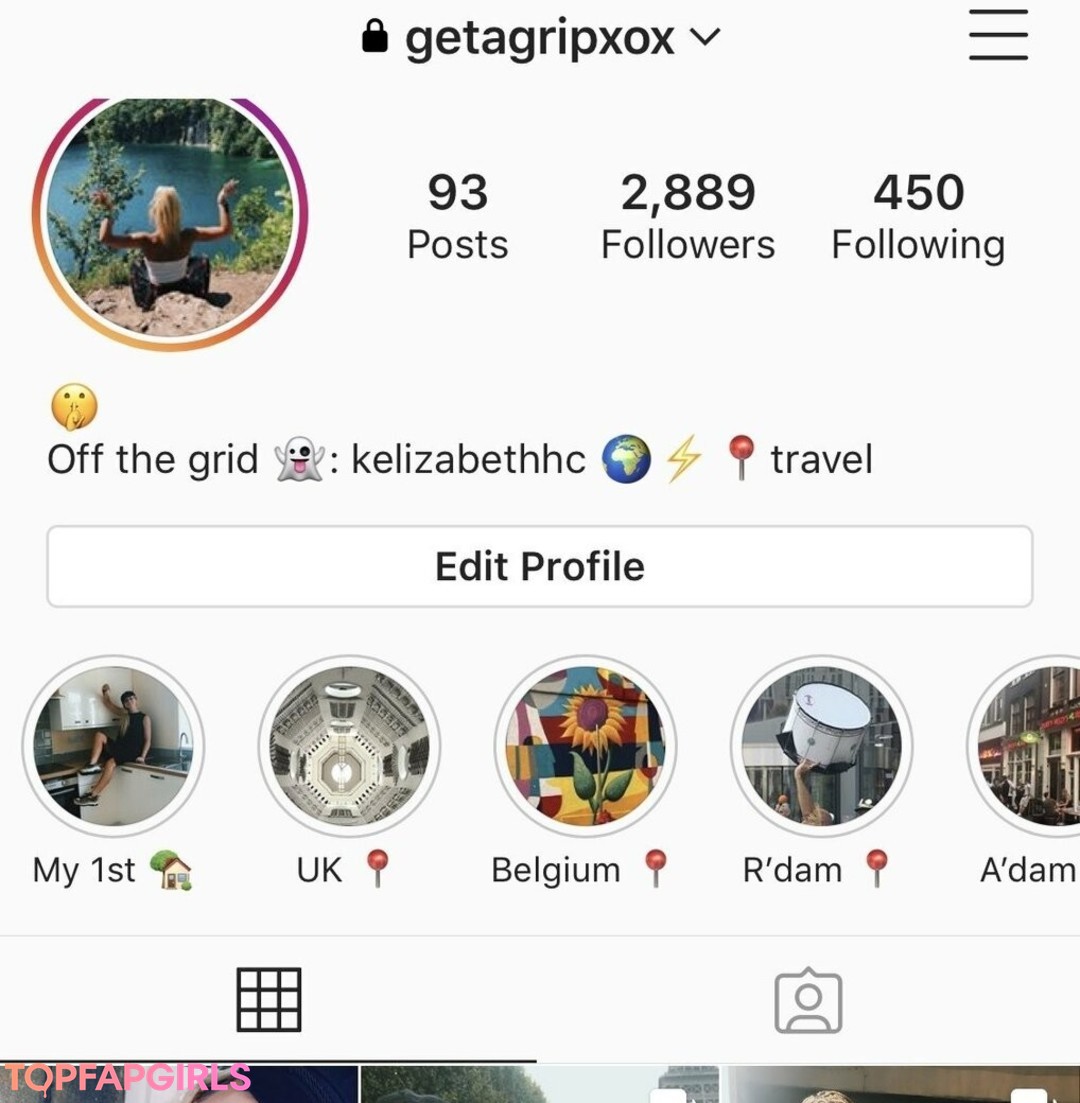Switch to the tagged photos tab
The height and width of the screenshot is (1103, 1080).
click(x=808, y=999)
